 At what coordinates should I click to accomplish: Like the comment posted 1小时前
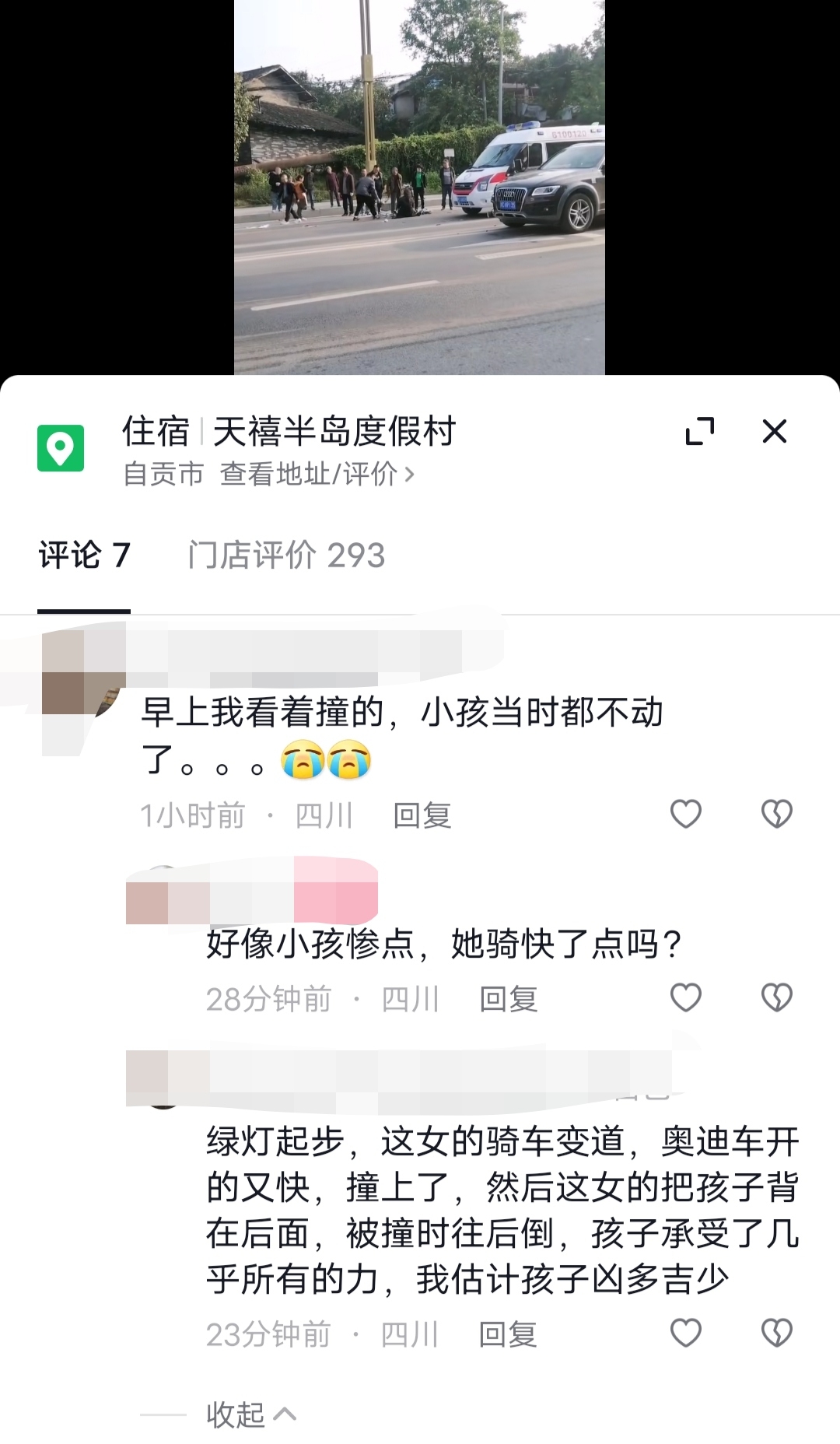point(685,814)
